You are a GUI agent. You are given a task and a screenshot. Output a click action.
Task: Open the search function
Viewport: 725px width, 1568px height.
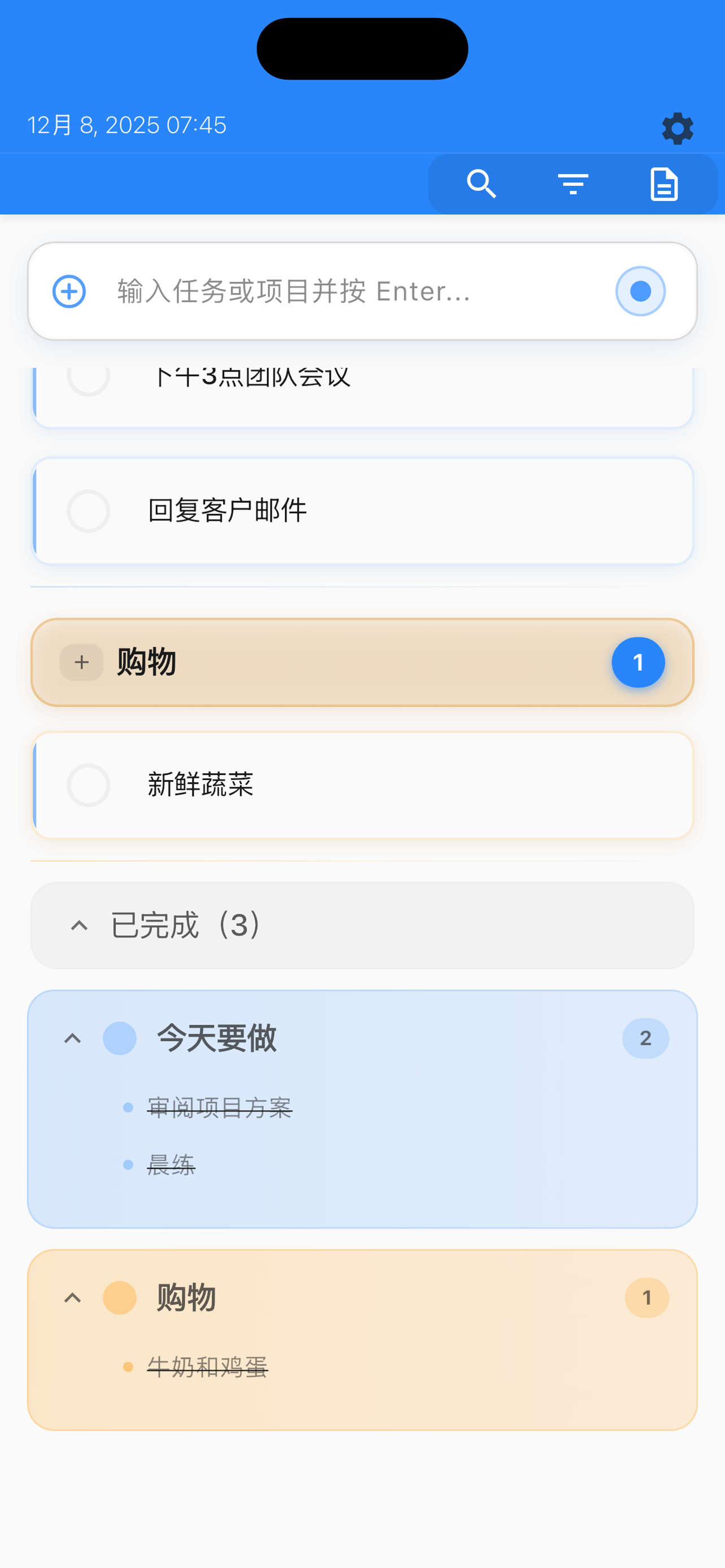(481, 184)
